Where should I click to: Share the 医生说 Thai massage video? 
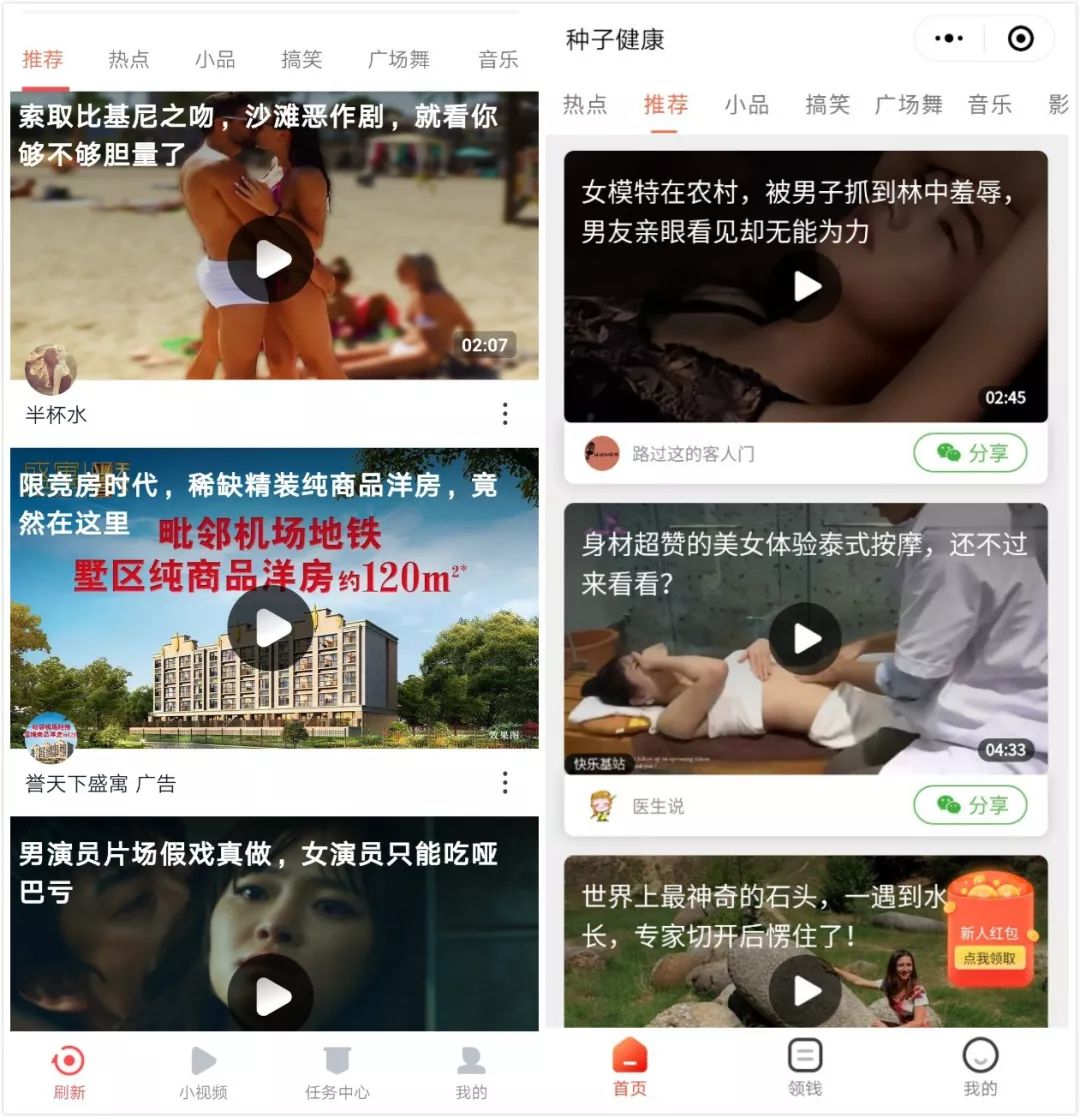pos(970,805)
